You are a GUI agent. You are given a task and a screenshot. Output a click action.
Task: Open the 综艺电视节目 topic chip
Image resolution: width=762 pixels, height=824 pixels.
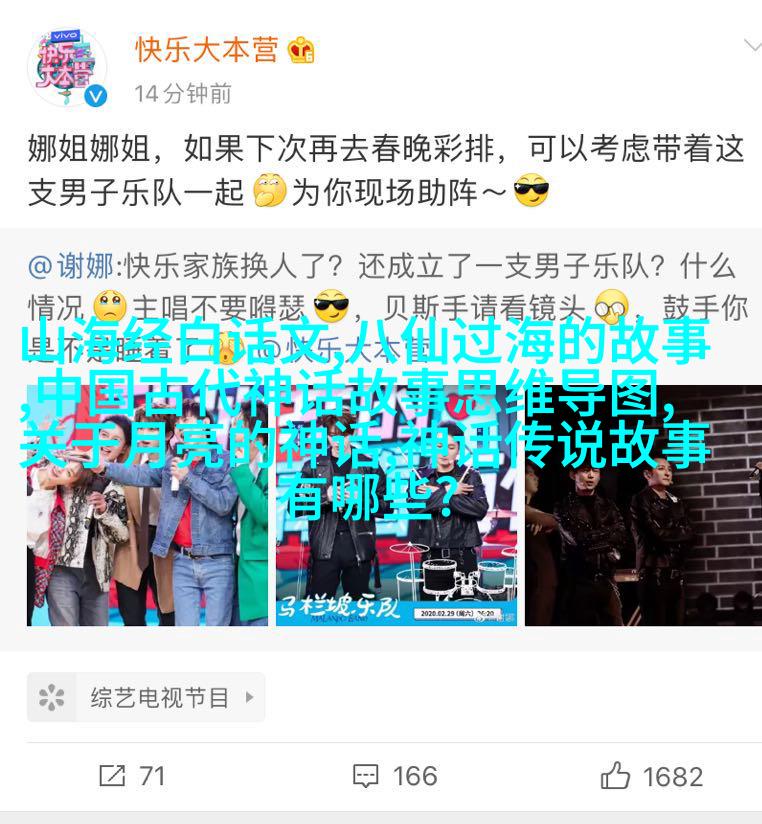click(146, 697)
